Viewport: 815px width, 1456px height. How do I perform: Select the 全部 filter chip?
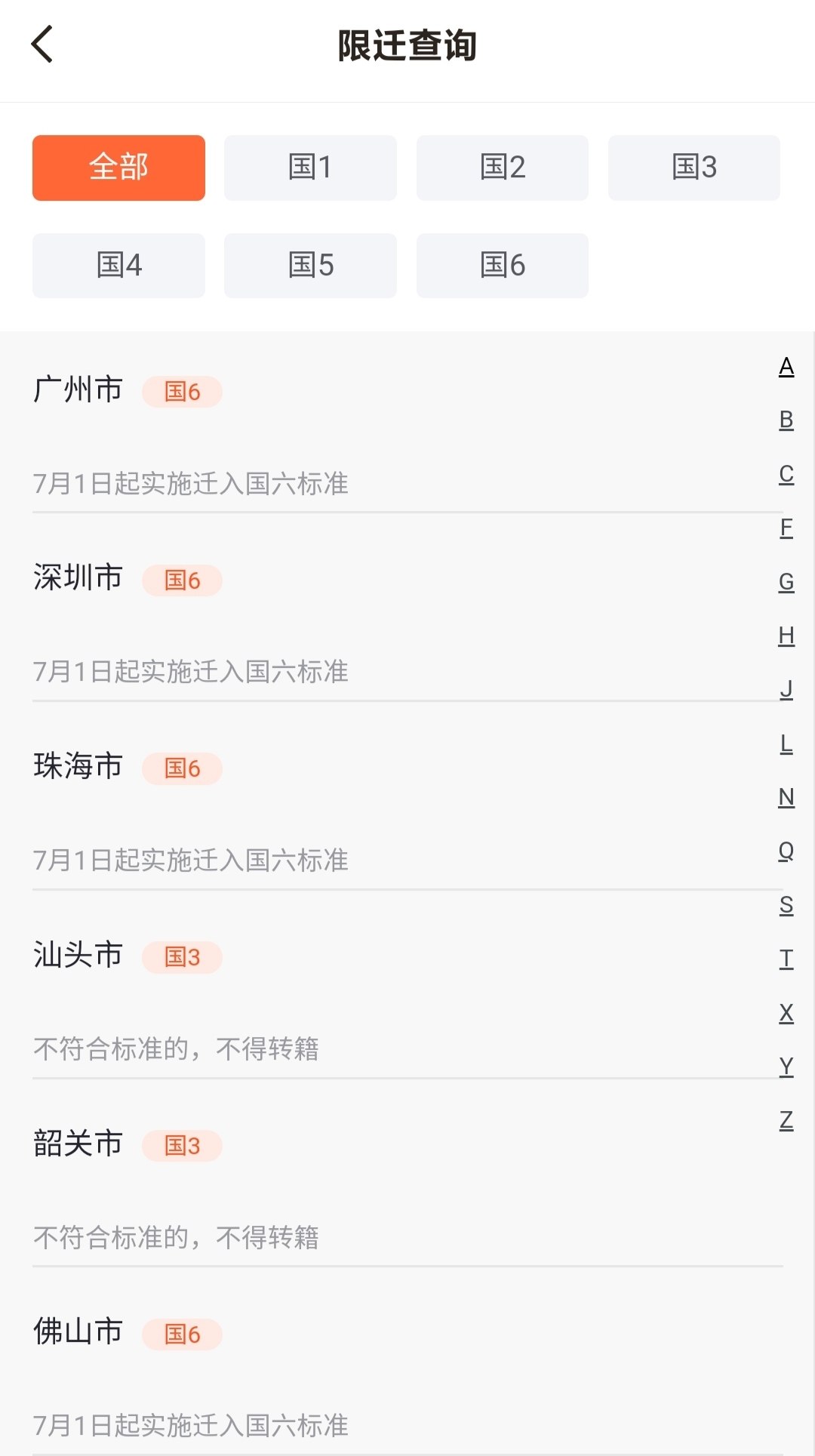(x=118, y=168)
